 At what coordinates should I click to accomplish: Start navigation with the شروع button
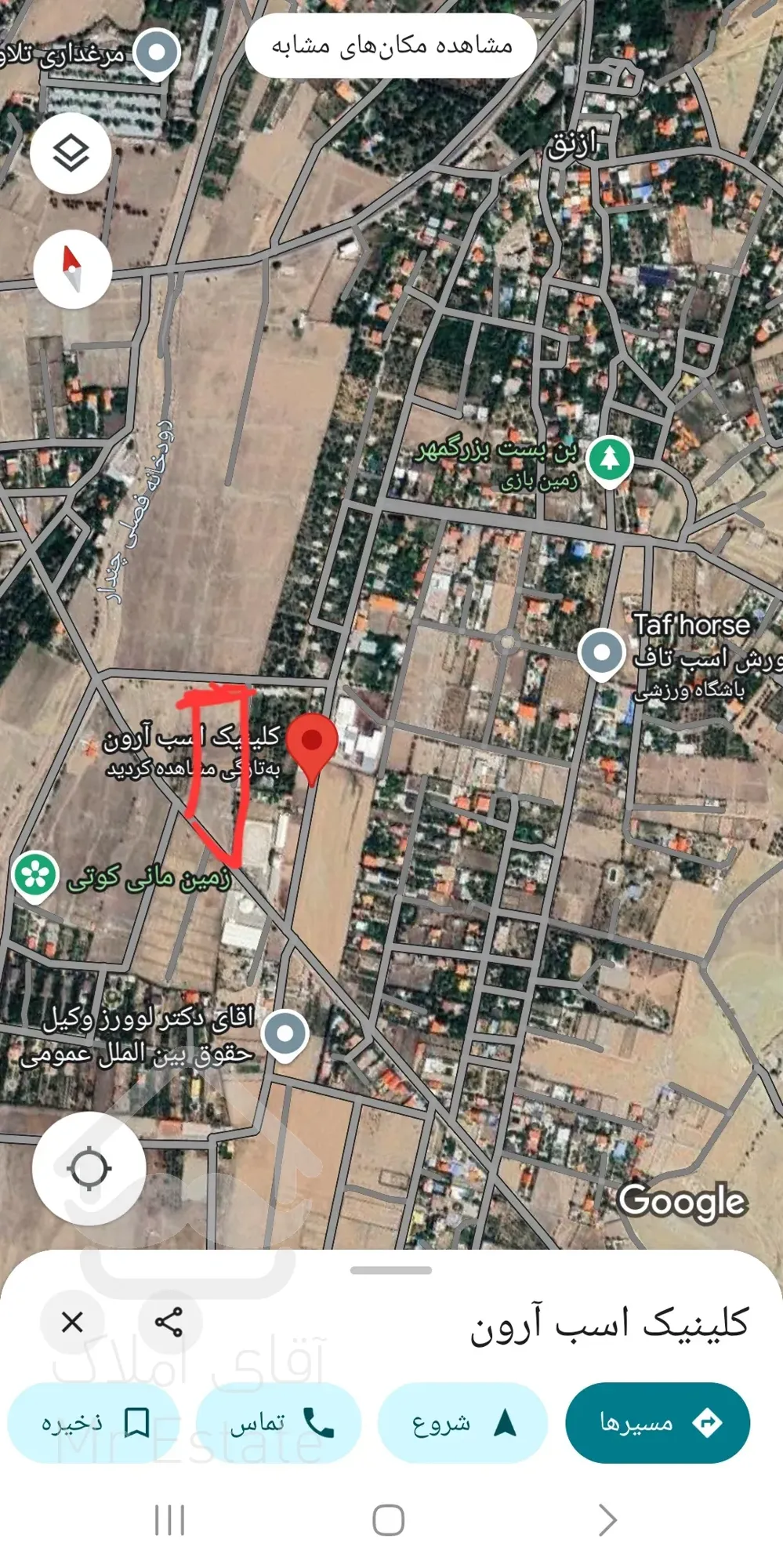pos(462,1422)
